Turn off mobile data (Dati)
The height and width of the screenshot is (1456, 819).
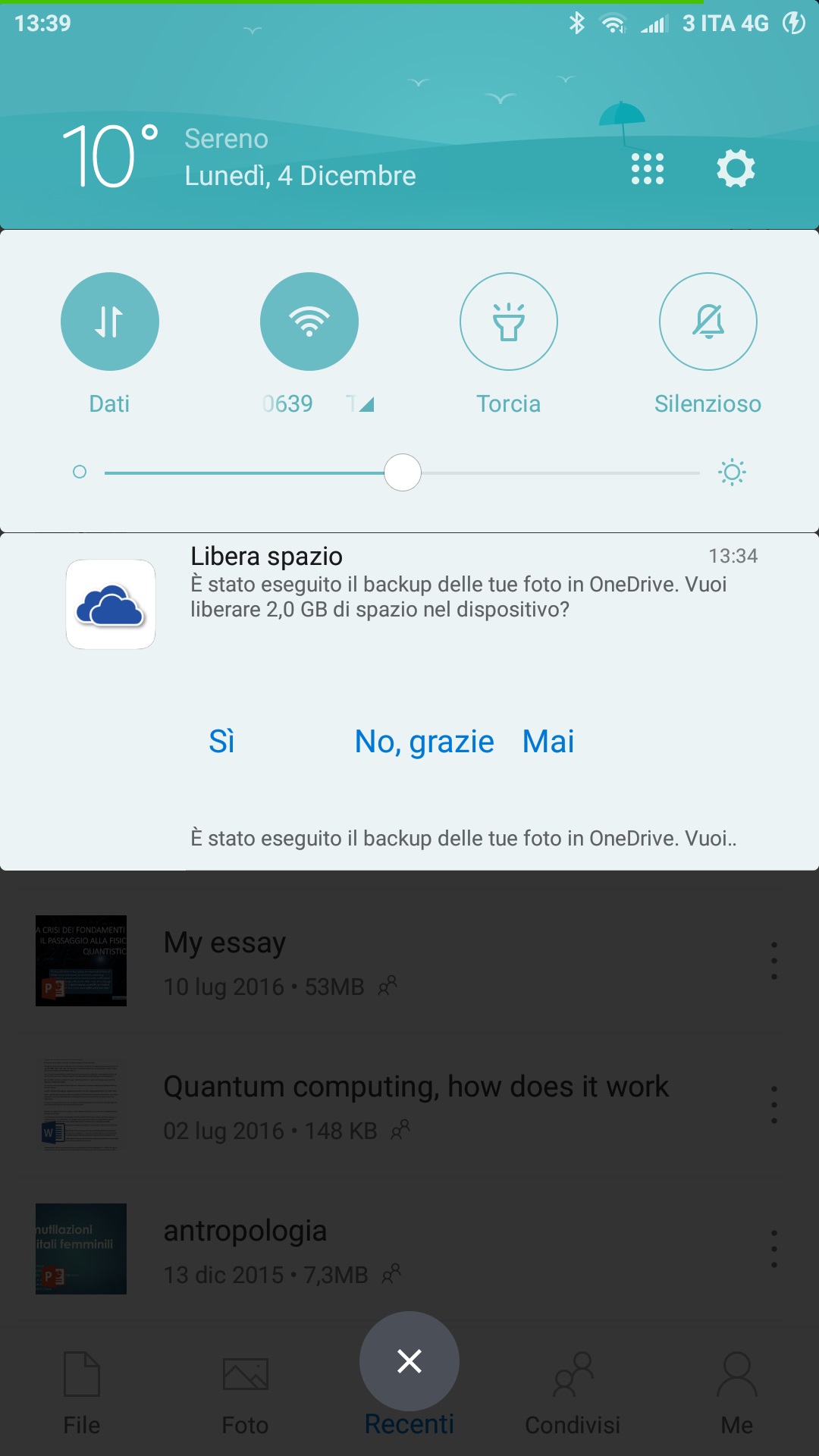tap(110, 322)
